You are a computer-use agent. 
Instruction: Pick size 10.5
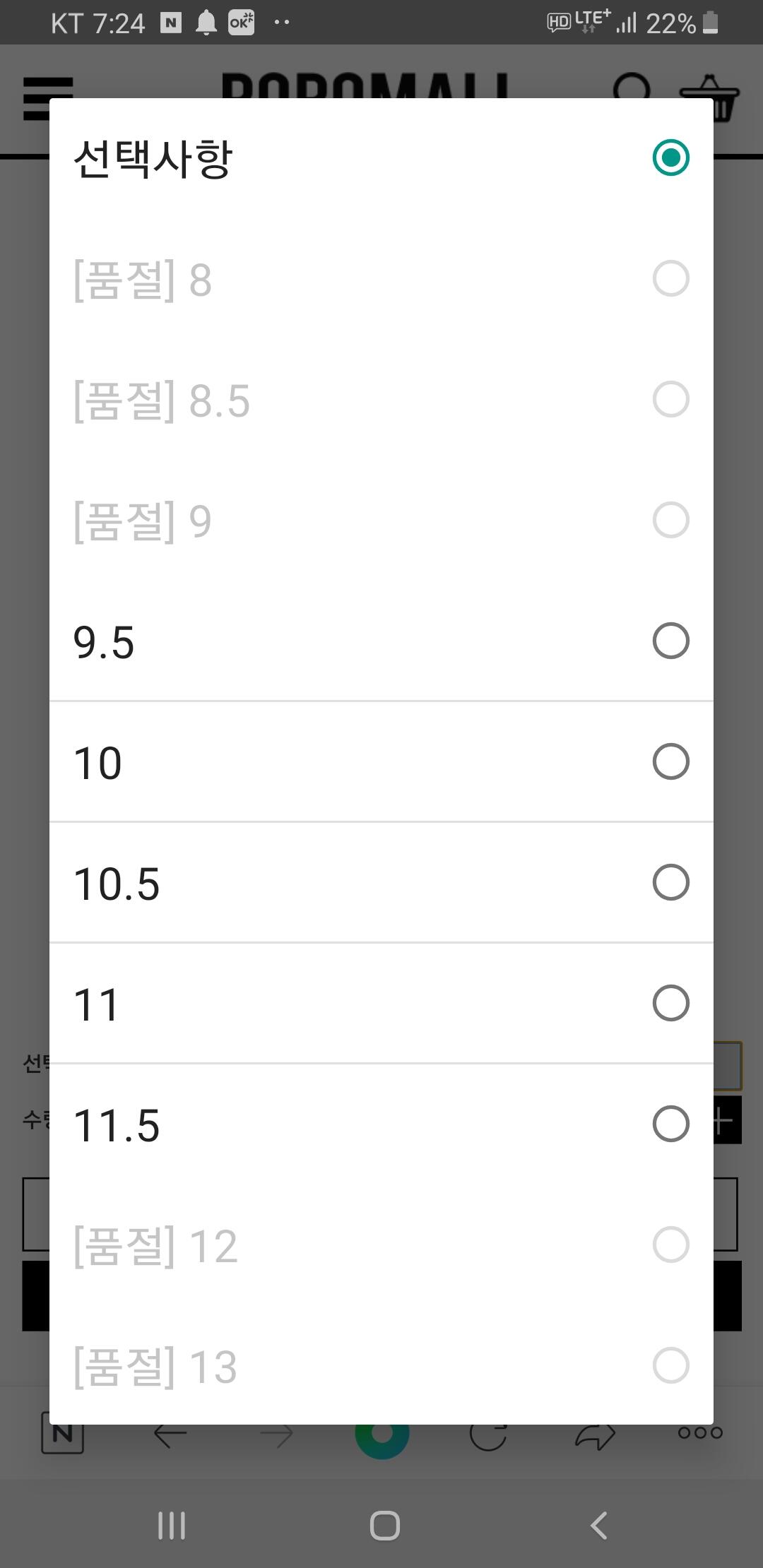tap(381, 883)
